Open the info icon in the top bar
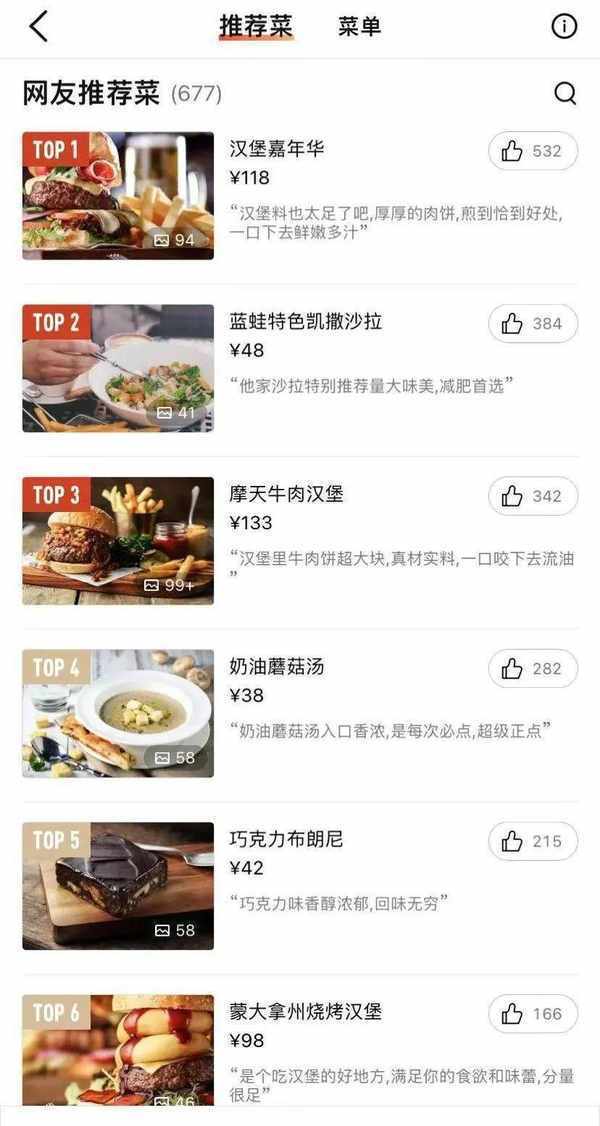Image resolution: width=600 pixels, height=1126 pixels. (564, 27)
